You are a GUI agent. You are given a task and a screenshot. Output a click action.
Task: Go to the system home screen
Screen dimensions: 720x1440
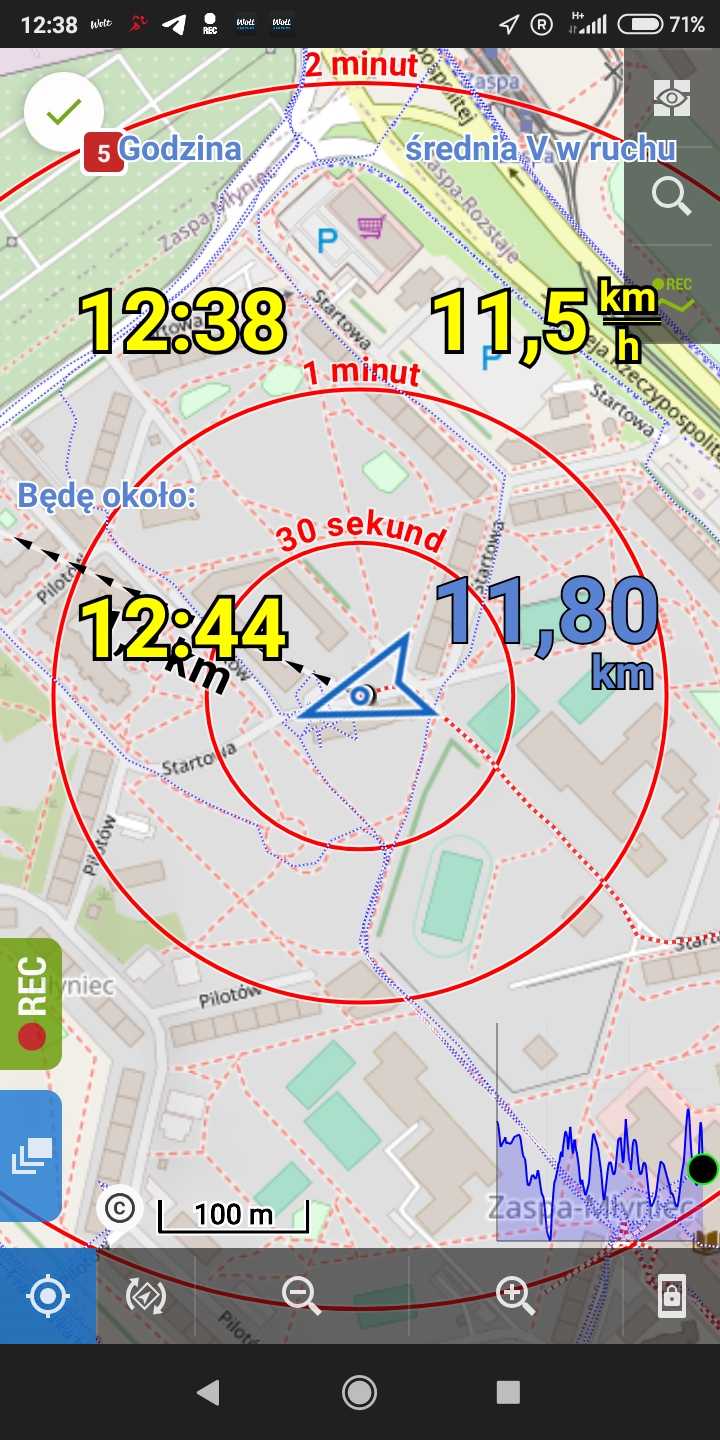(359, 1392)
